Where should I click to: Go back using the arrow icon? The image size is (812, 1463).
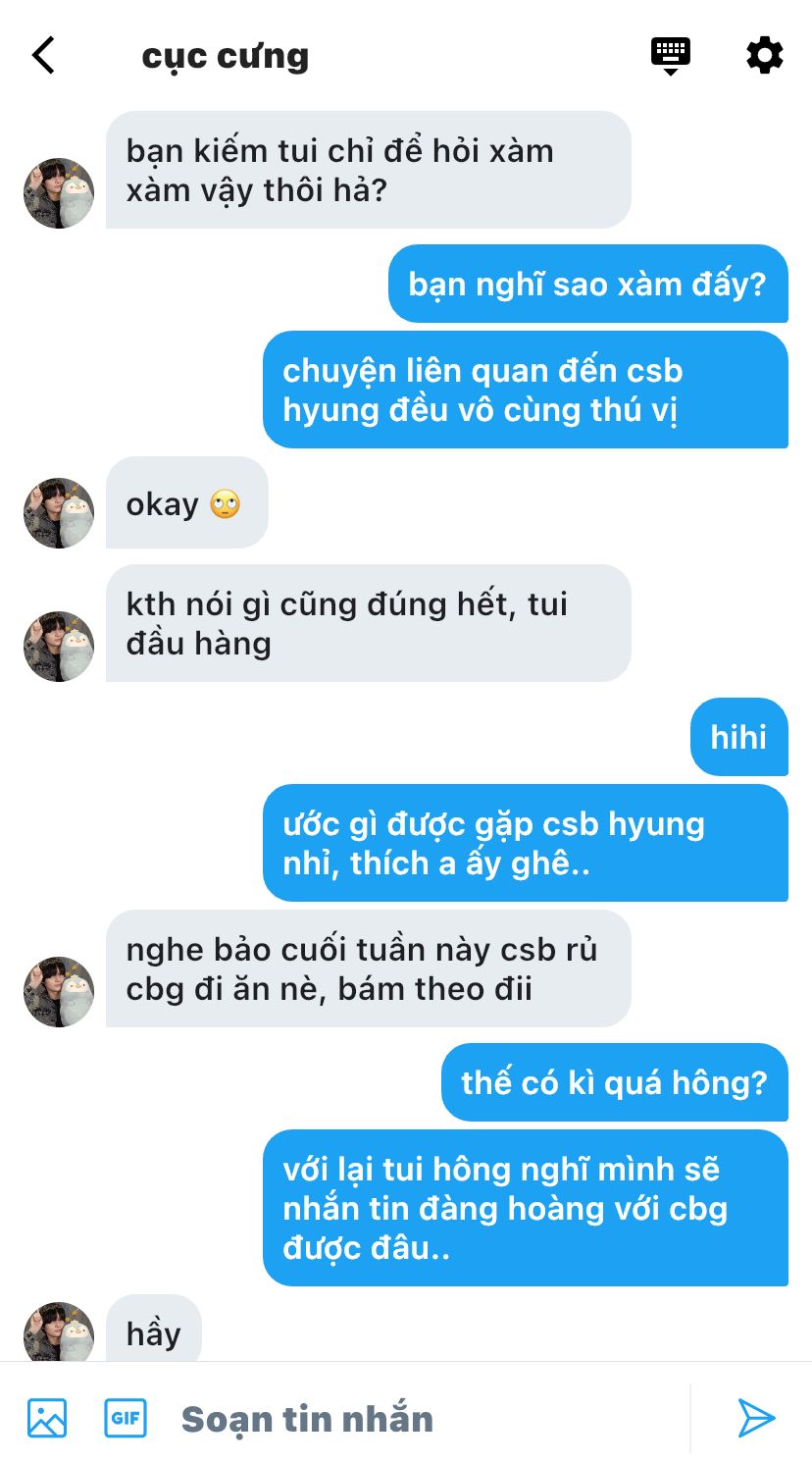click(x=43, y=55)
